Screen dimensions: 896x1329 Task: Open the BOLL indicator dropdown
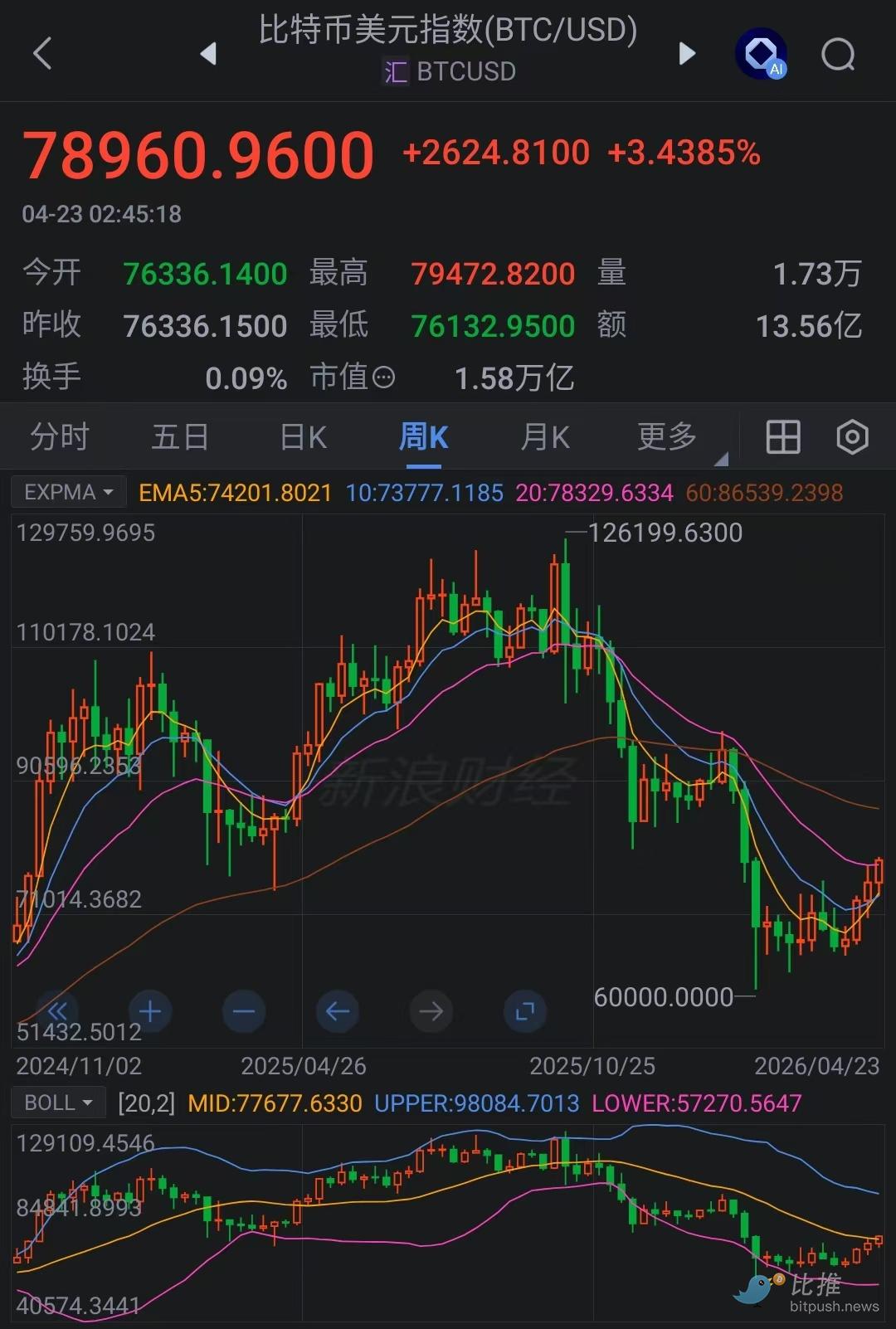[x=57, y=1103]
